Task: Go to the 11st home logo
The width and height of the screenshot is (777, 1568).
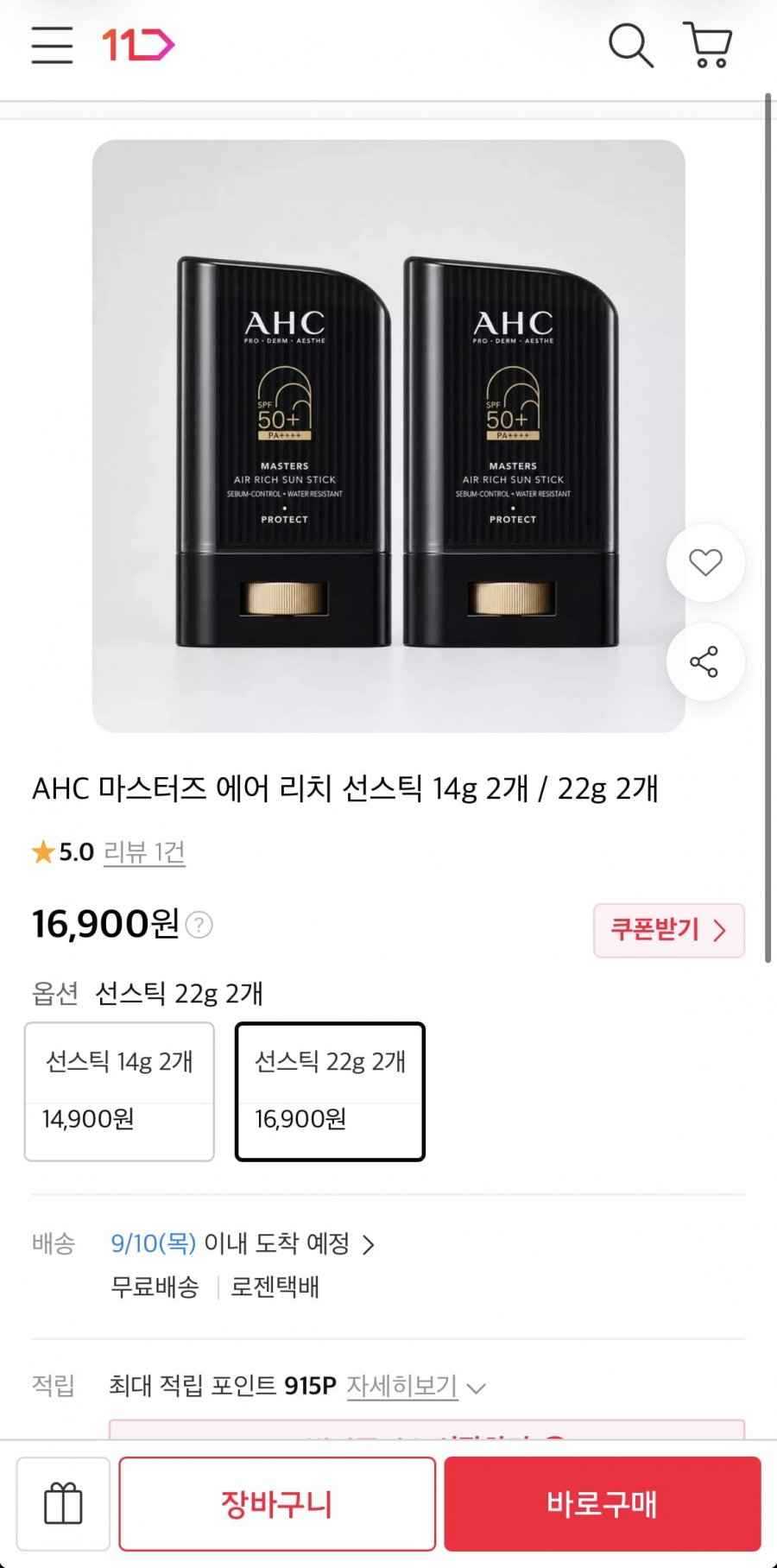Action: click(x=138, y=45)
